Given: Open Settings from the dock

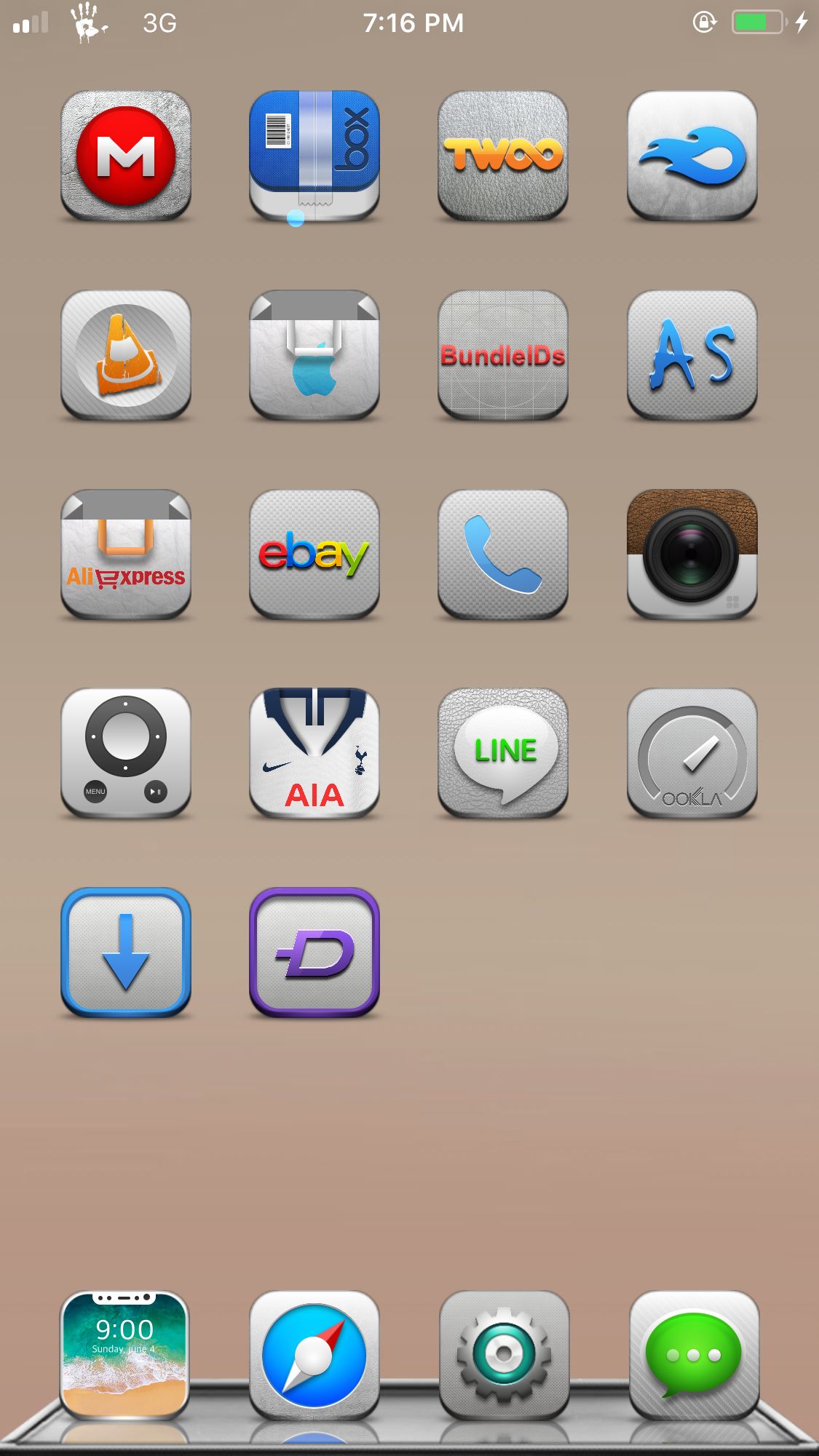Looking at the screenshot, I should tap(504, 1356).
